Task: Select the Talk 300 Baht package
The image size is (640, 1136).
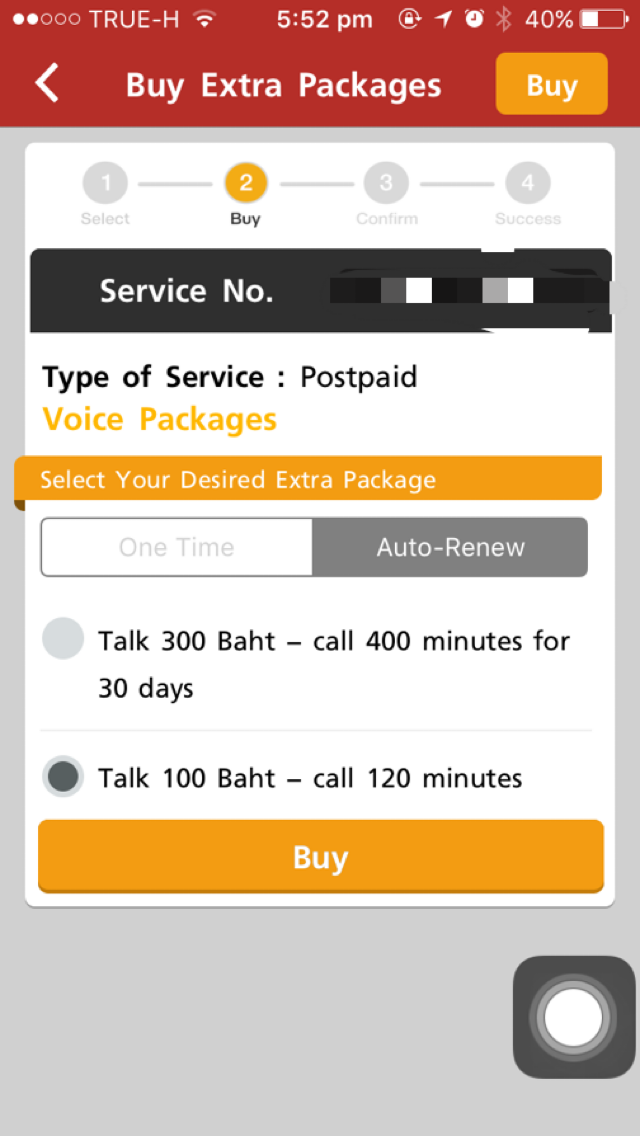Action: click(63, 639)
